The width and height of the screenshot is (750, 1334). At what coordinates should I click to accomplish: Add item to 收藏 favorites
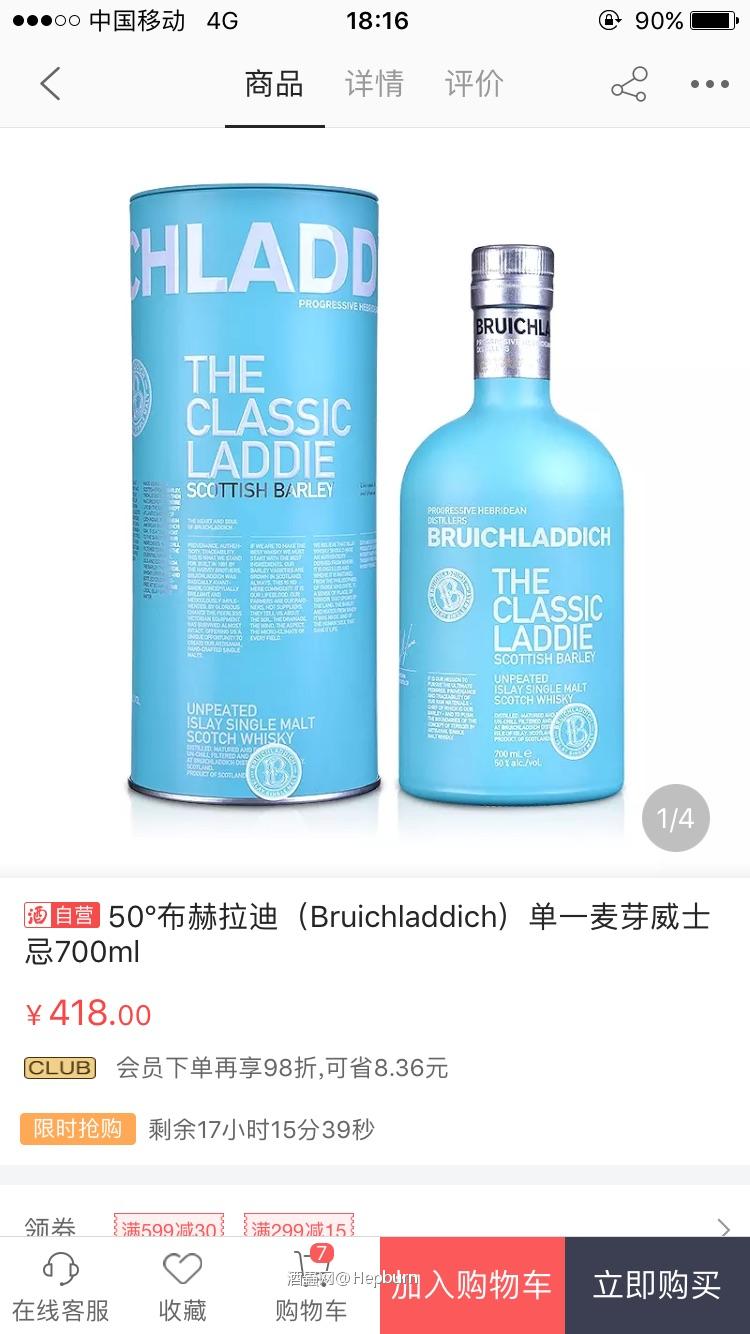tap(182, 1286)
